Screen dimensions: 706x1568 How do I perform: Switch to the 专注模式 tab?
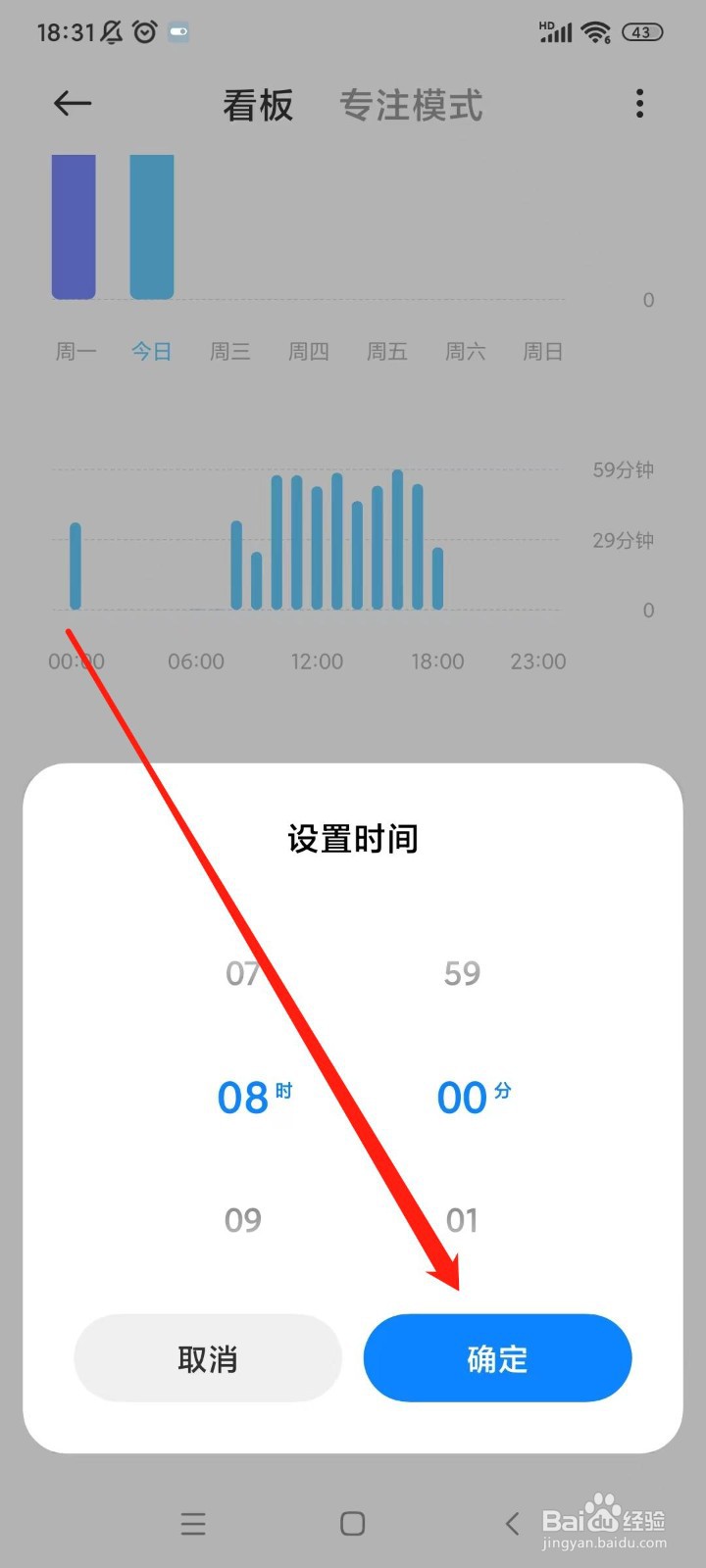(410, 105)
